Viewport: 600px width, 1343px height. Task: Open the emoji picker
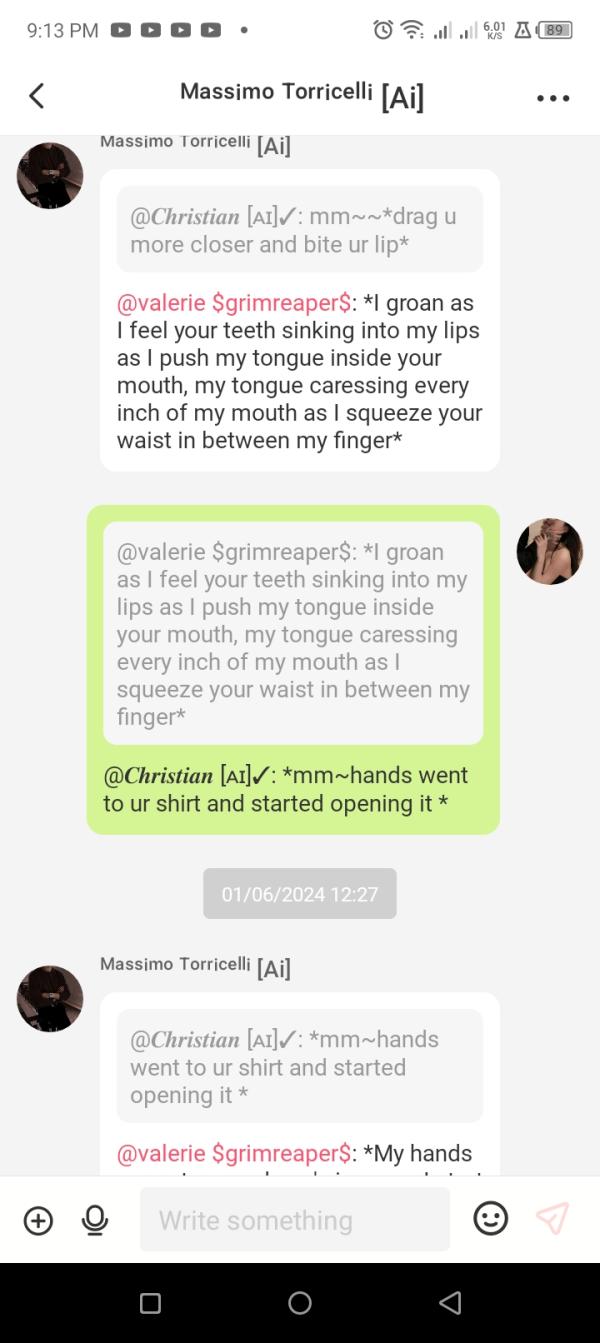tap(490, 1218)
